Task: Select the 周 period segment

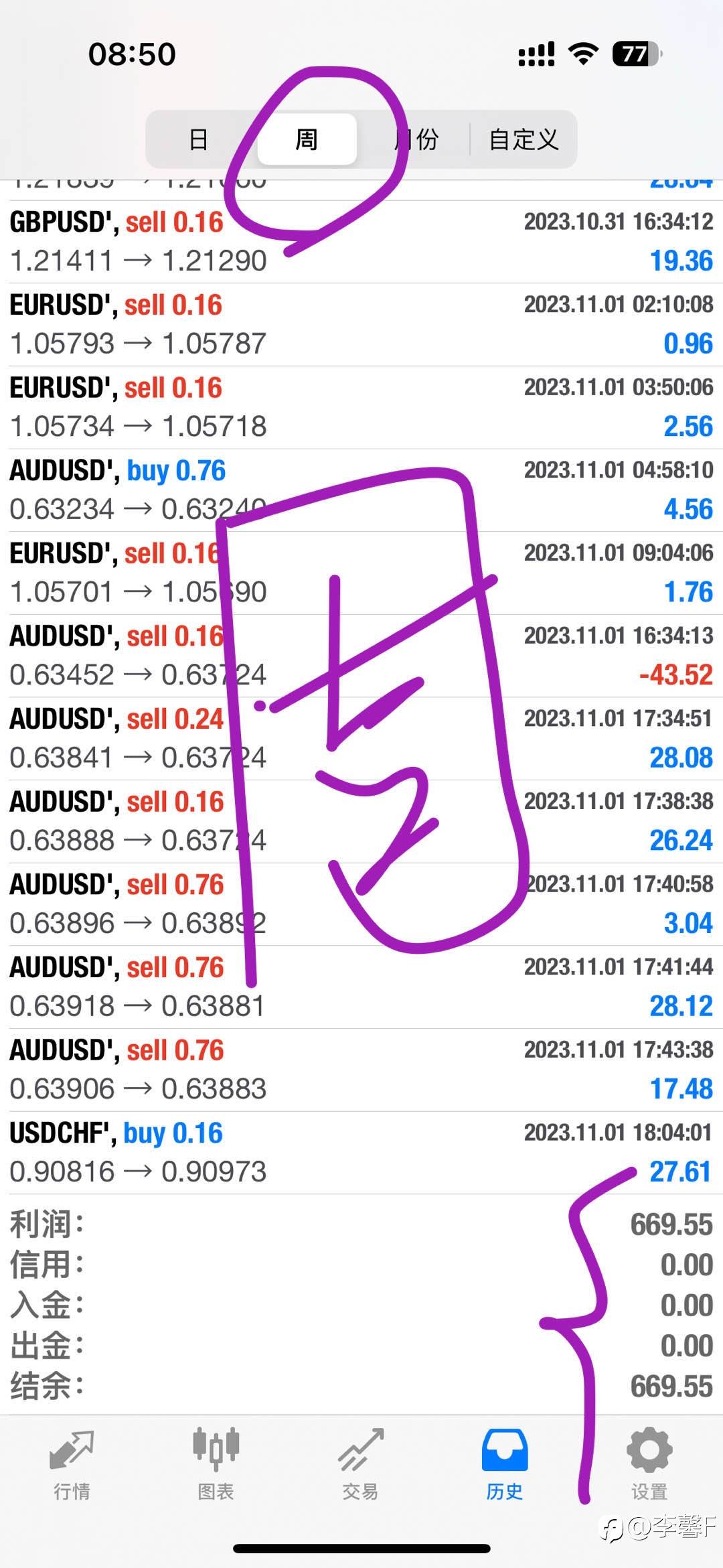Action: pos(307,139)
